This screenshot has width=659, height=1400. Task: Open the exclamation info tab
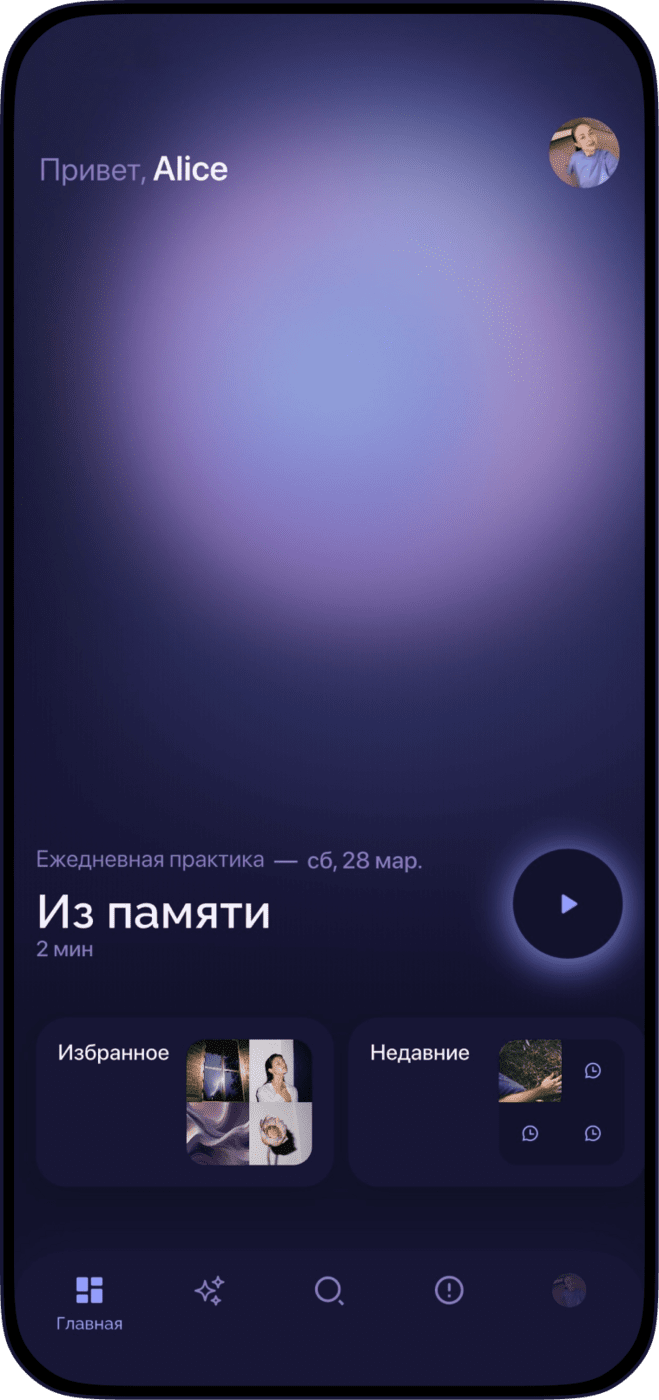coord(449,1291)
